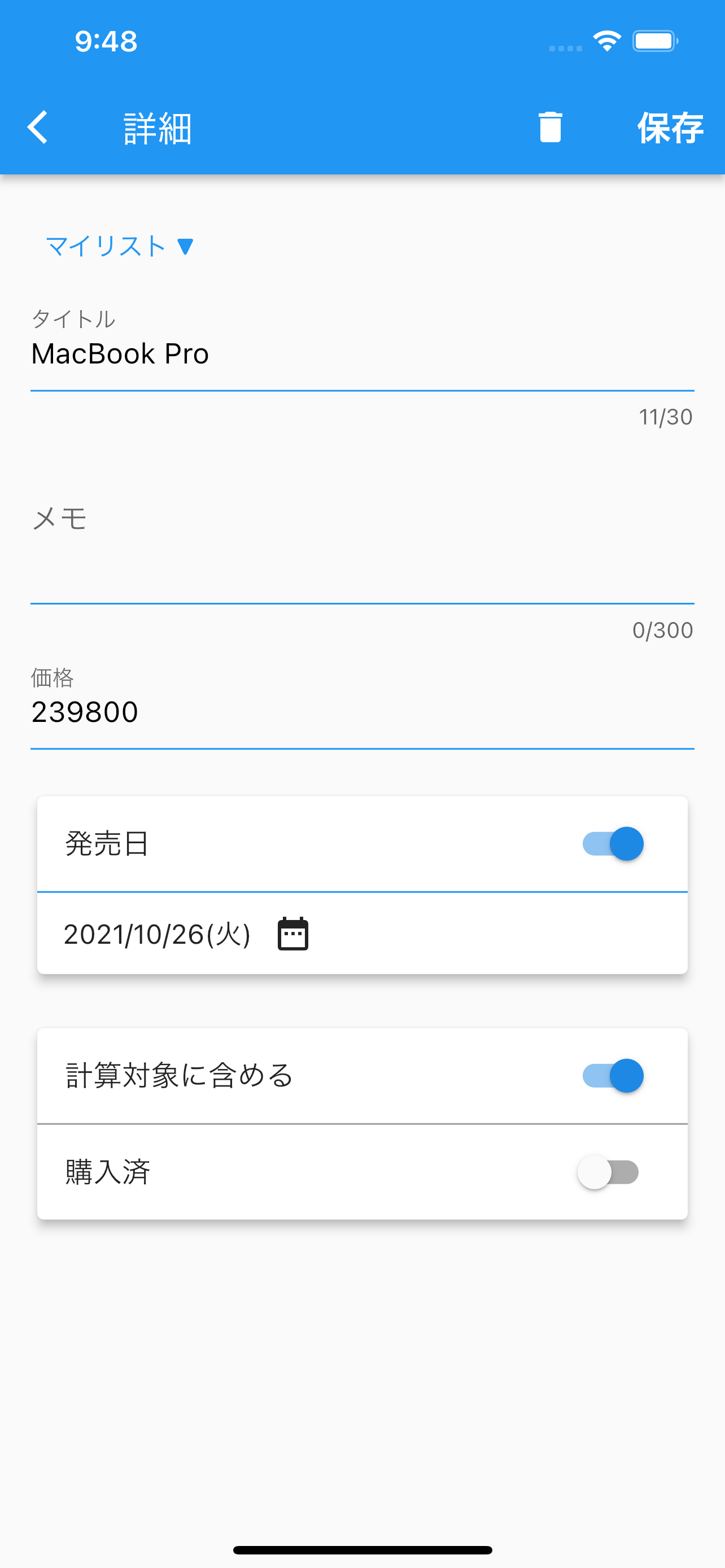Disable the 計算対象に含める switch
Screen dimensions: 725x1568
[612, 1076]
